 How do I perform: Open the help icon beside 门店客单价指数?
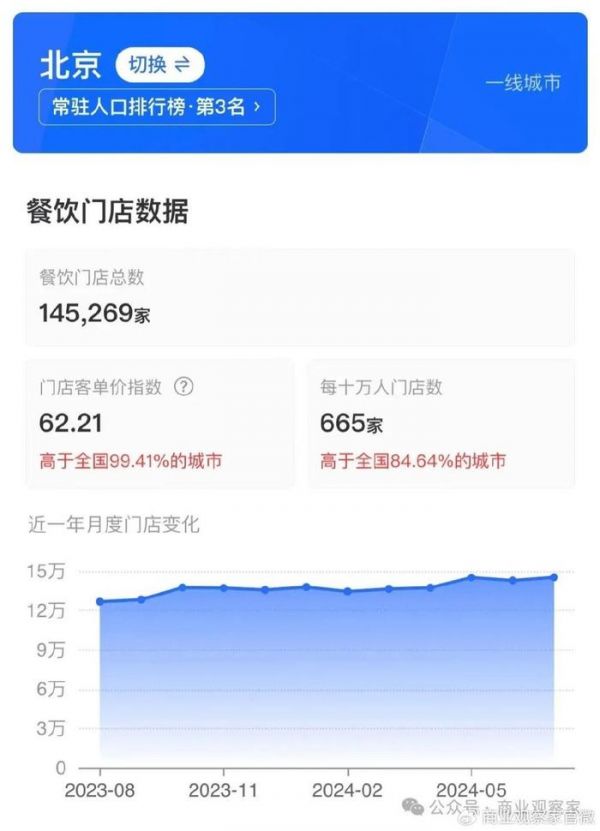183,387
